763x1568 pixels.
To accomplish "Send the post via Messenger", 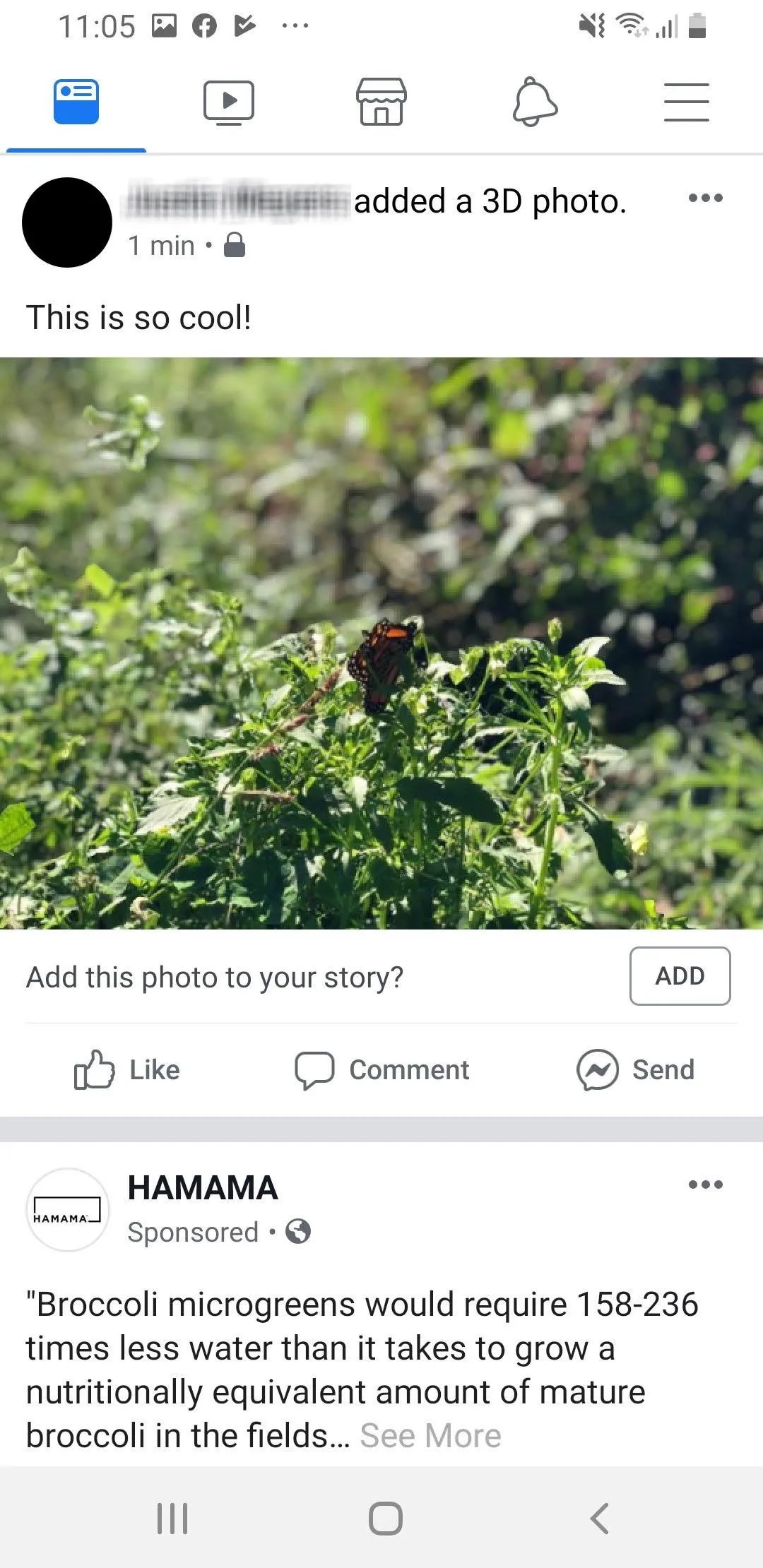I will pyautogui.click(x=635, y=1070).
